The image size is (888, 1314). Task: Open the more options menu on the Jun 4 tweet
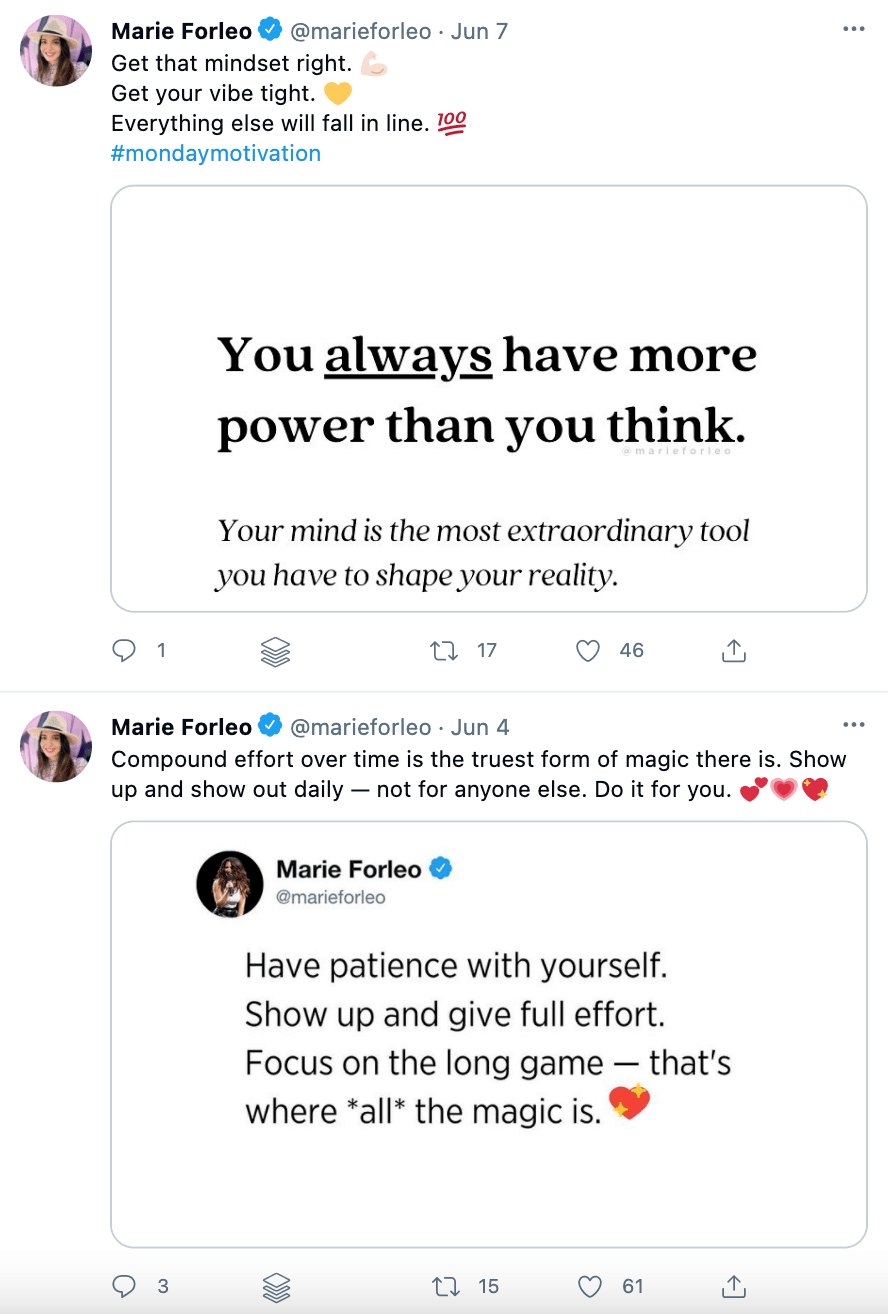(854, 724)
